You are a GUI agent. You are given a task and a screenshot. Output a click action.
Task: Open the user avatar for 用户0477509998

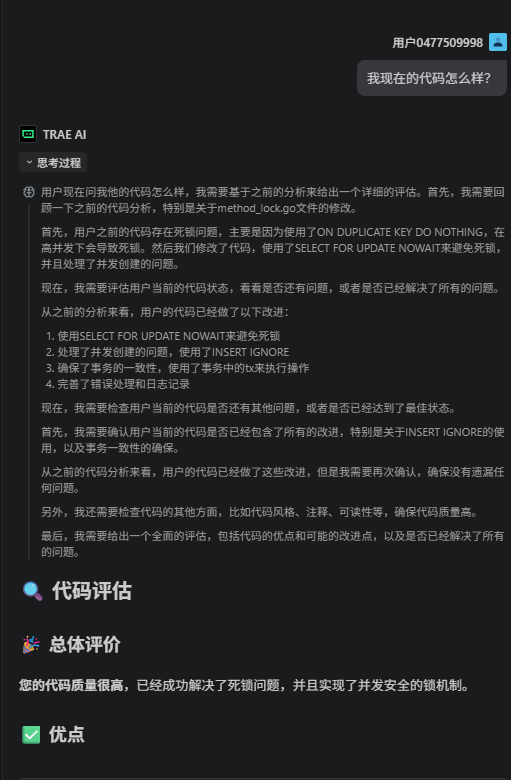pos(498,42)
